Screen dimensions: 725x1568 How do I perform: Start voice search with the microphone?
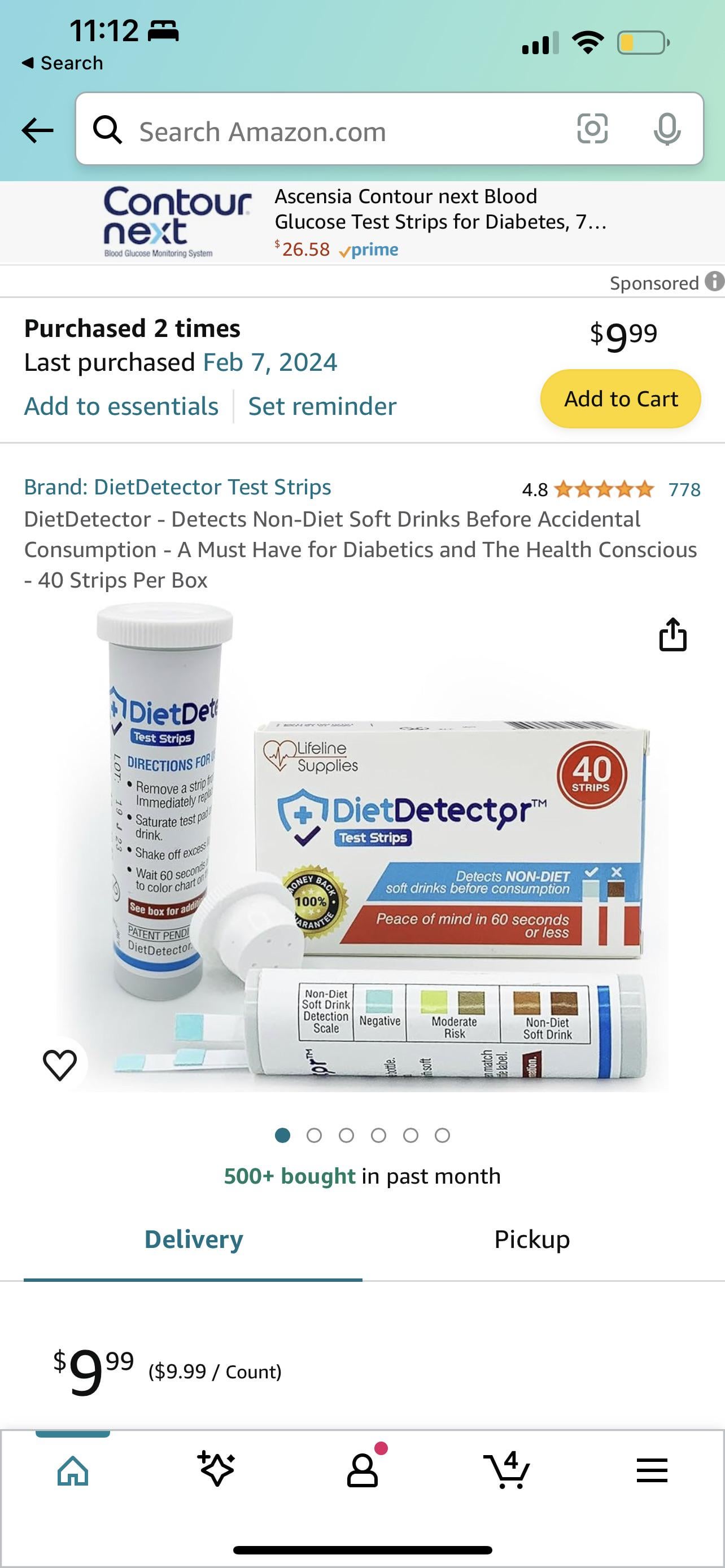667,129
